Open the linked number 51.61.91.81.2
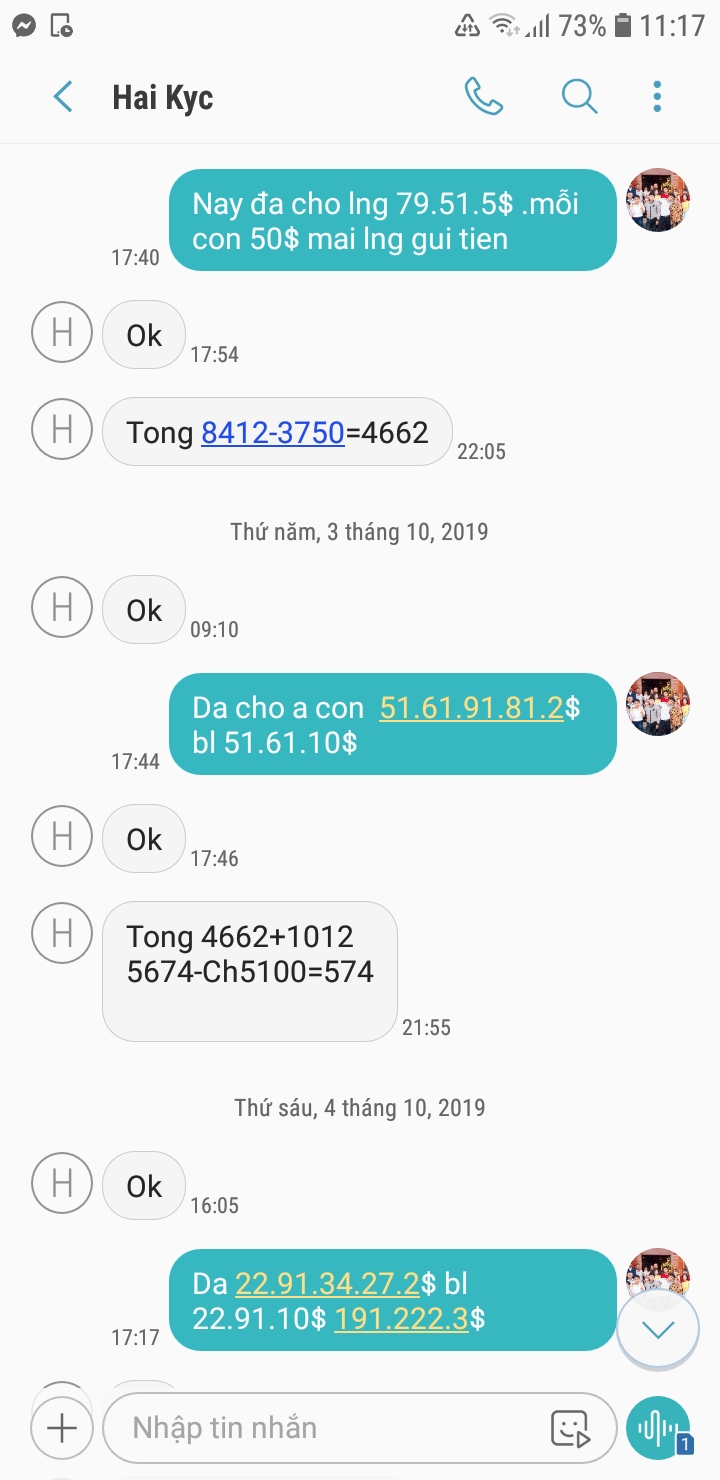Image resolution: width=720 pixels, height=1480 pixels. [x=472, y=709]
